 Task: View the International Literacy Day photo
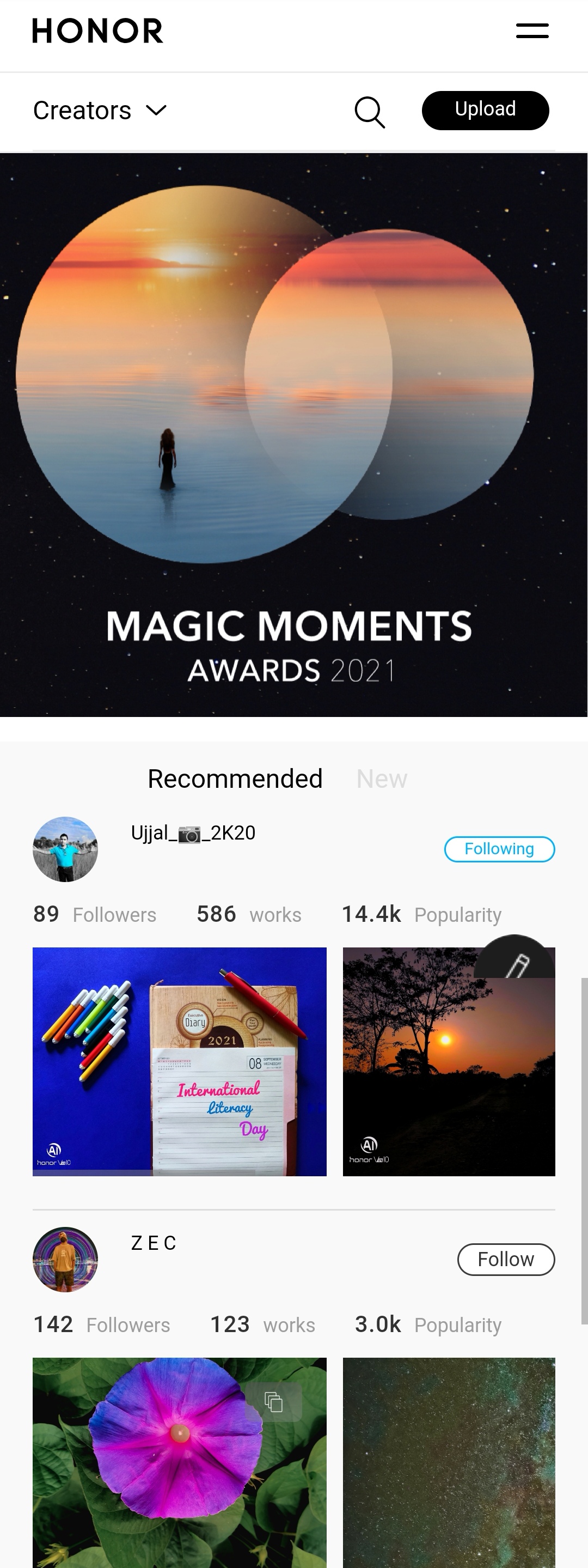click(x=179, y=1061)
